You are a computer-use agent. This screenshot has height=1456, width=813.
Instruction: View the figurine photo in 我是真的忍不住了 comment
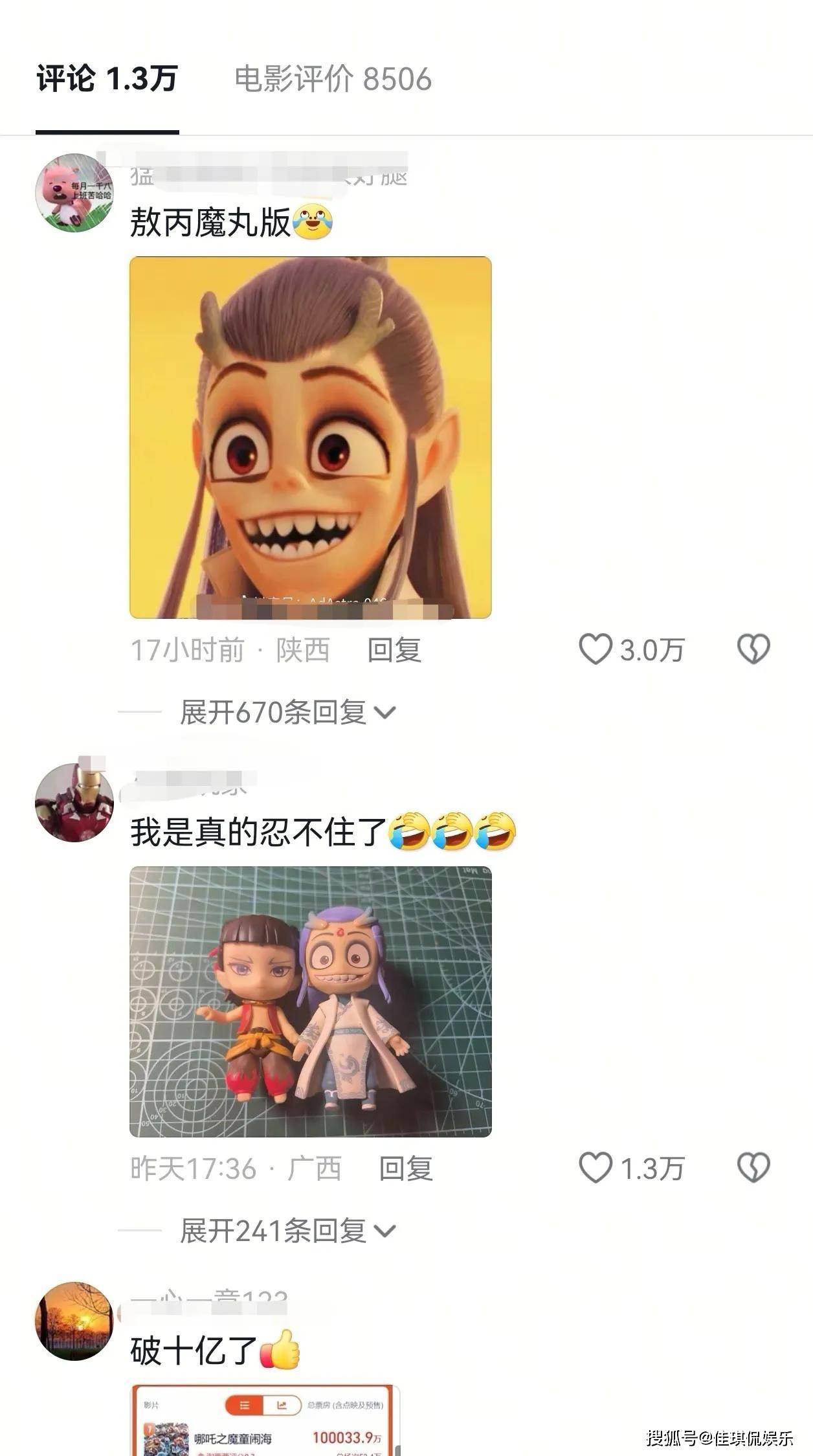[x=310, y=1001]
